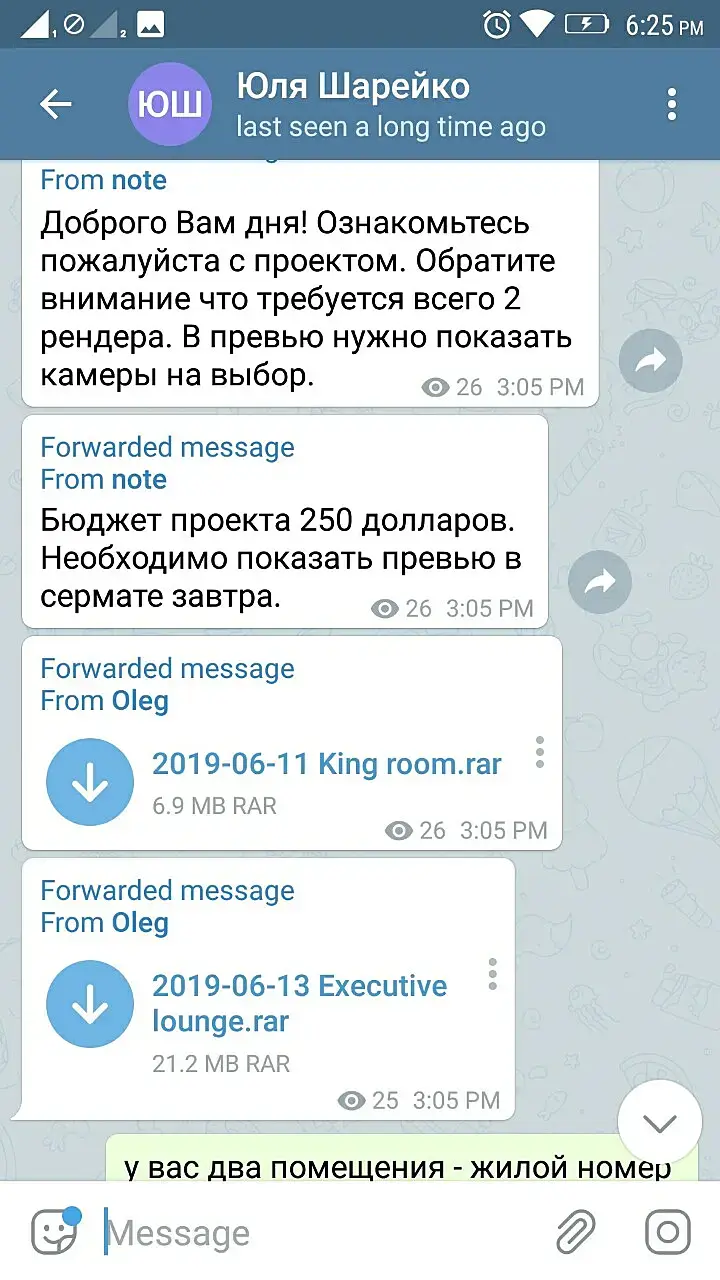The image size is (720, 1280).
Task: Download 2019-06-13 Executive lounge.rar file
Action: click(x=90, y=1005)
